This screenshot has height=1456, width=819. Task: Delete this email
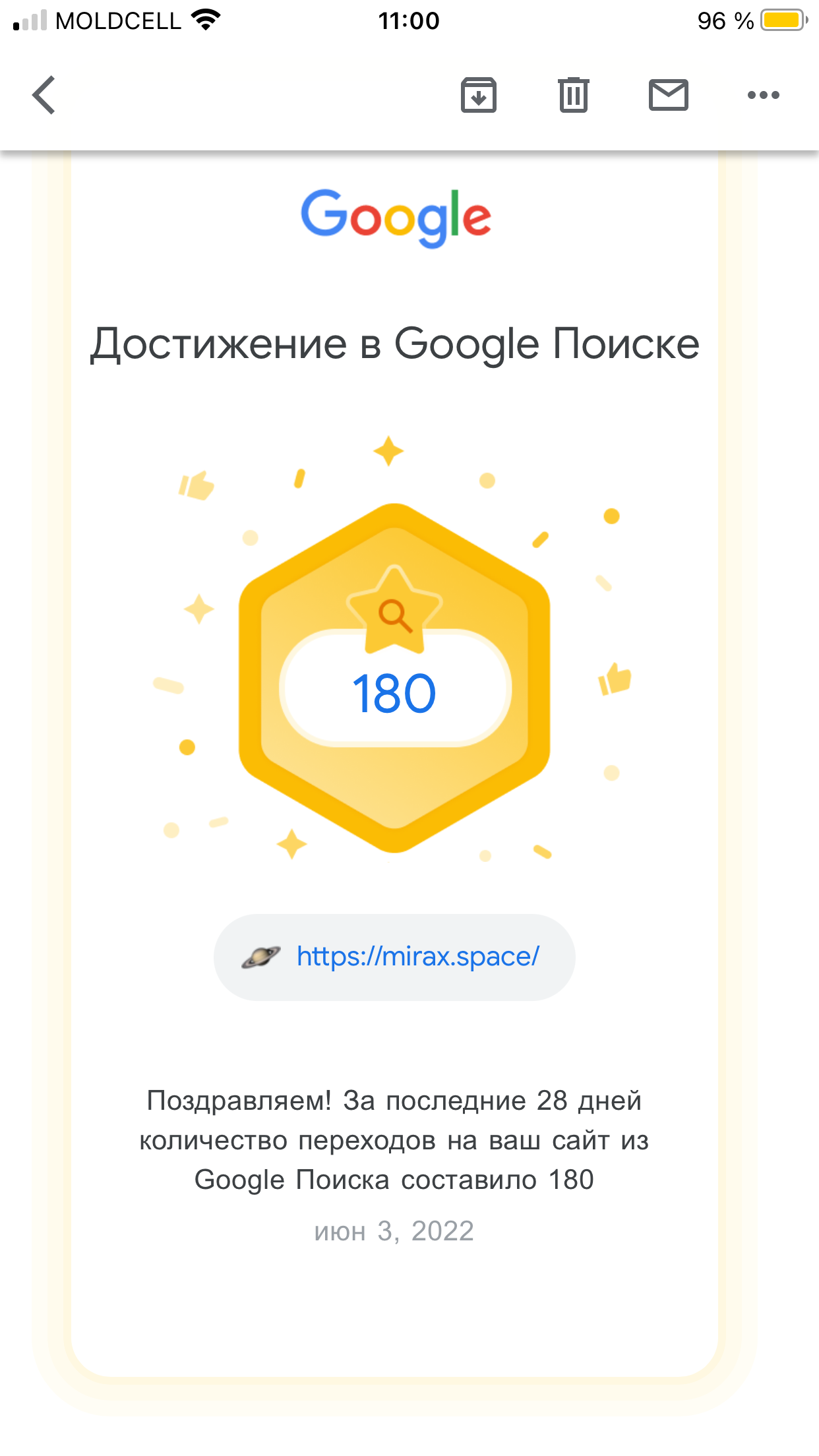573,95
